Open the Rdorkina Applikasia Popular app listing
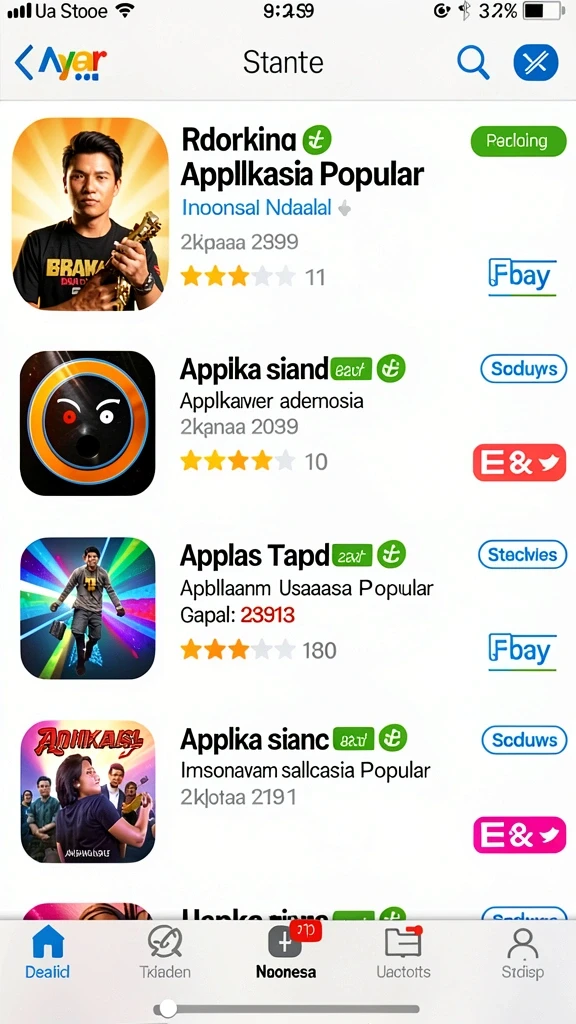The height and width of the screenshot is (1024, 576). coord(302,157)
